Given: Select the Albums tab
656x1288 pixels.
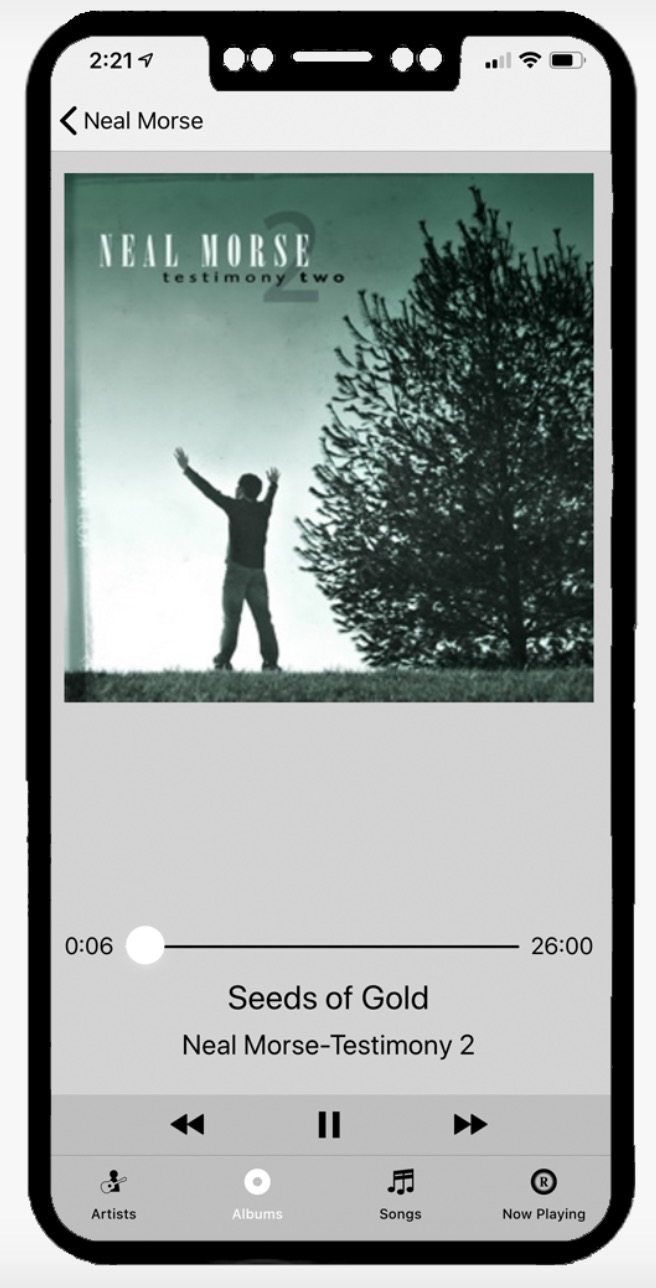Looking at the screenshot, I should coord(257,1195).
